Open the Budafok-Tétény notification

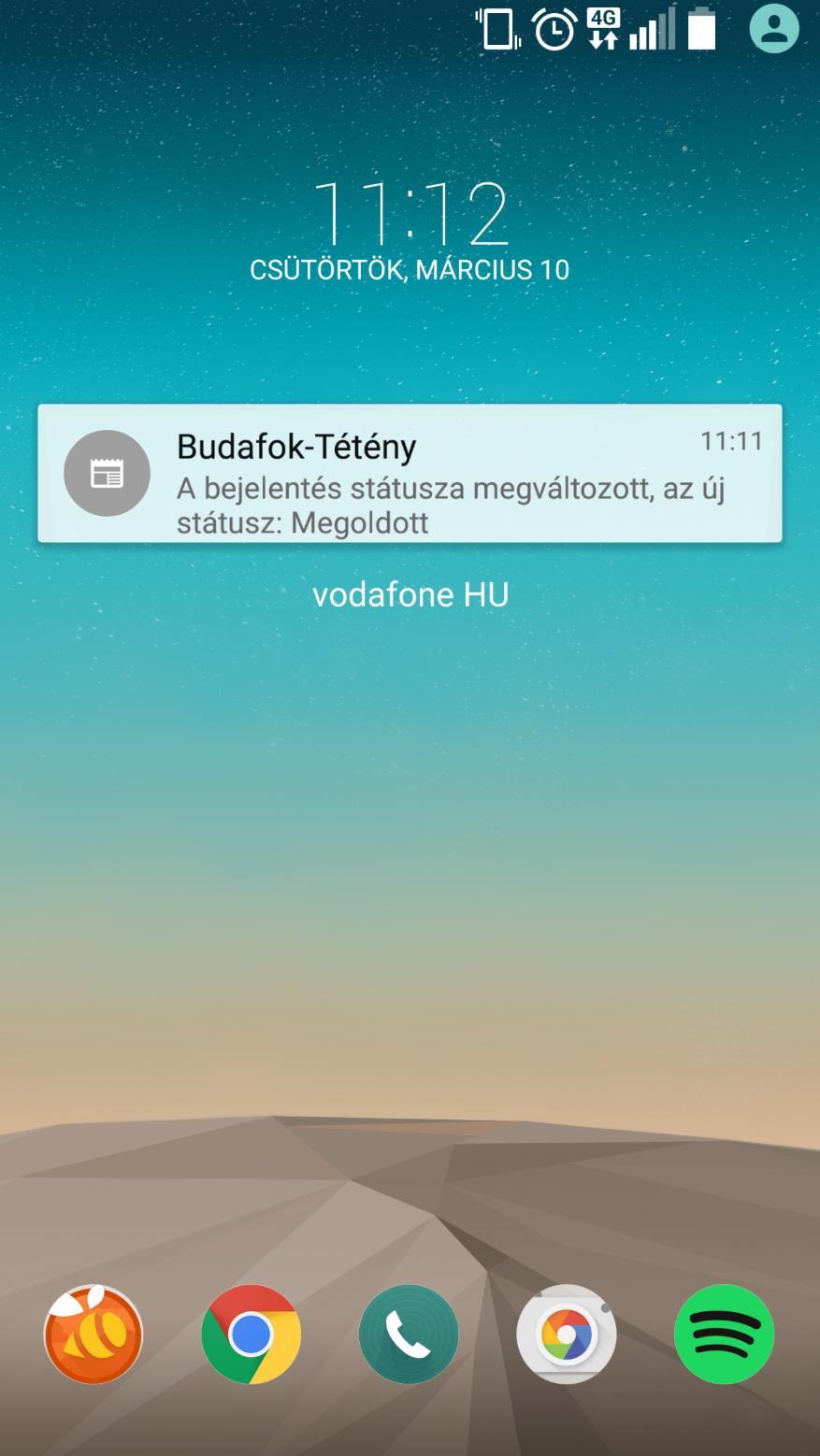click(x=410, y=473)
